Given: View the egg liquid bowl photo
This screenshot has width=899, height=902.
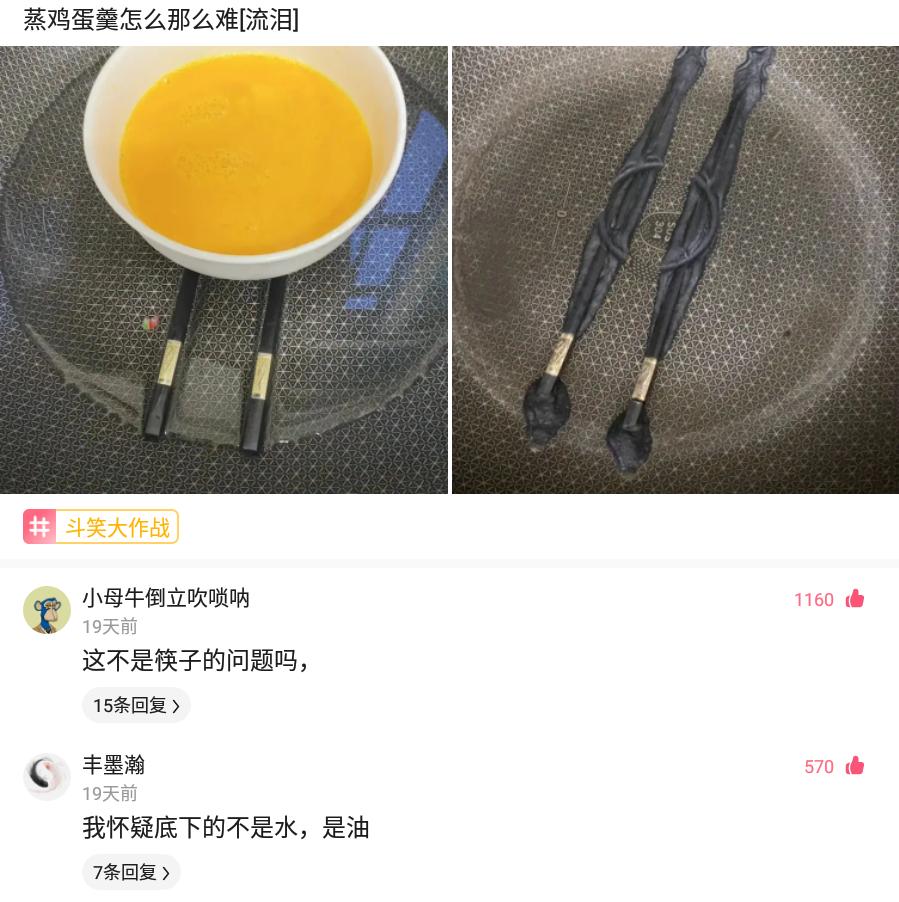Looking at the screenshot, I should 223,268.
